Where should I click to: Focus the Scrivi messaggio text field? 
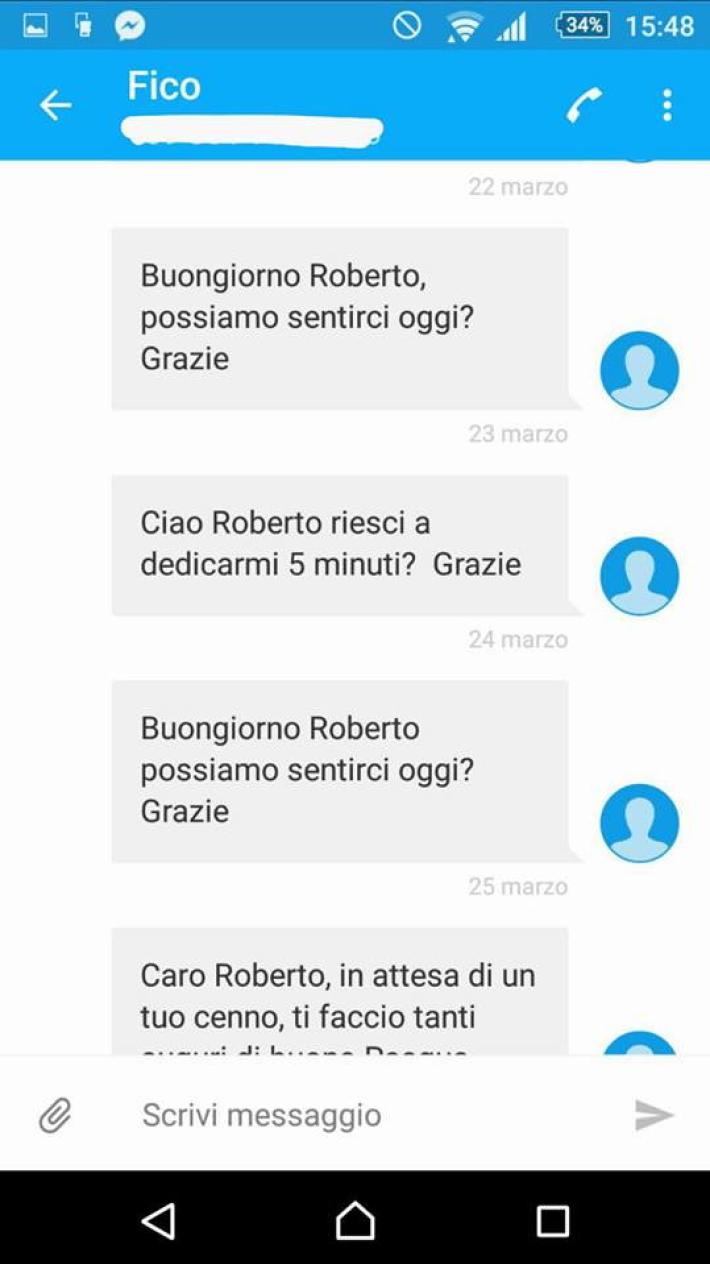(x=360, y=1114)
